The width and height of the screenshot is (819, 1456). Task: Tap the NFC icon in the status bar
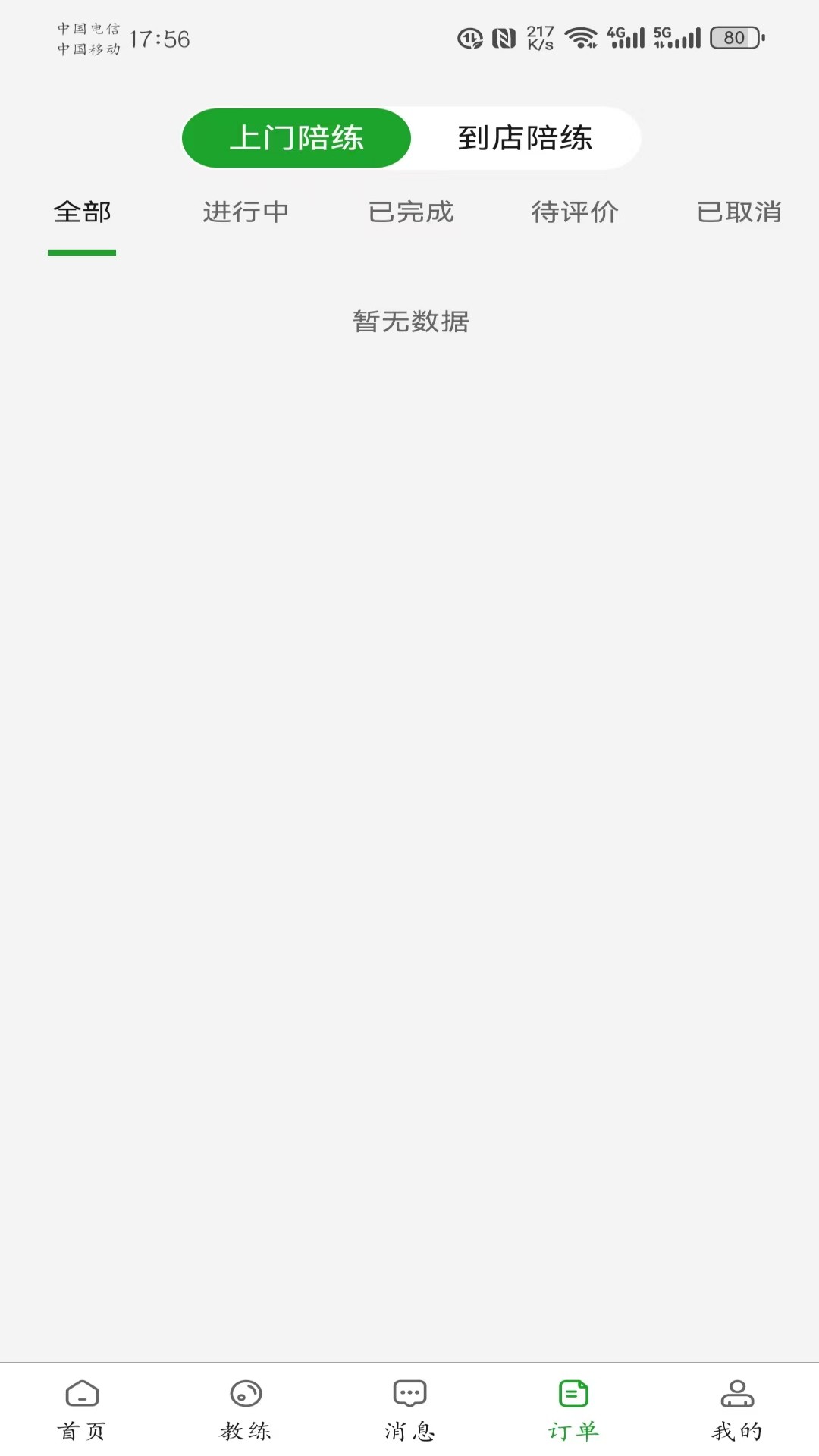coord(502,36)
